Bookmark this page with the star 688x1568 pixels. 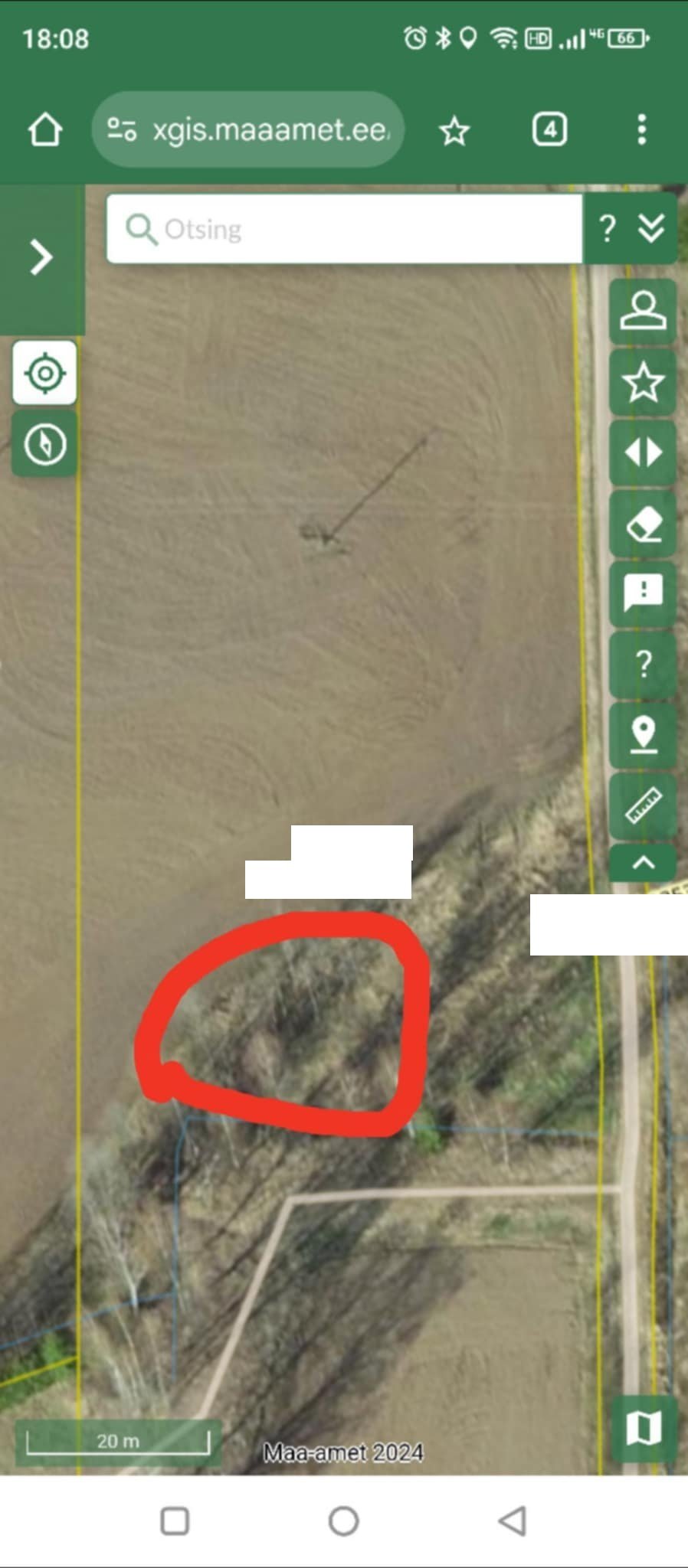tap(454, 131)
